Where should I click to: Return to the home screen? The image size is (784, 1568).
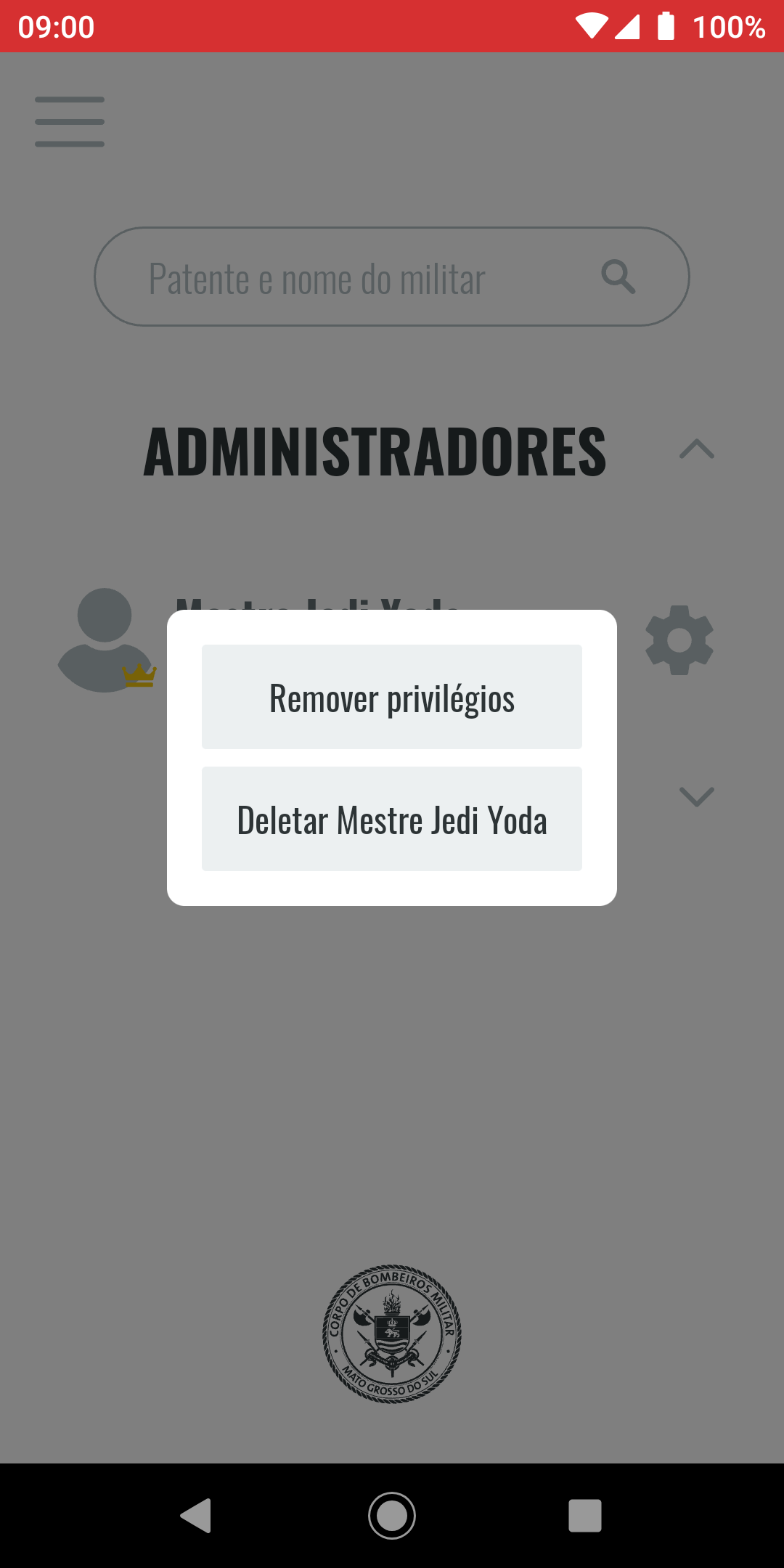coord(392,1516)
